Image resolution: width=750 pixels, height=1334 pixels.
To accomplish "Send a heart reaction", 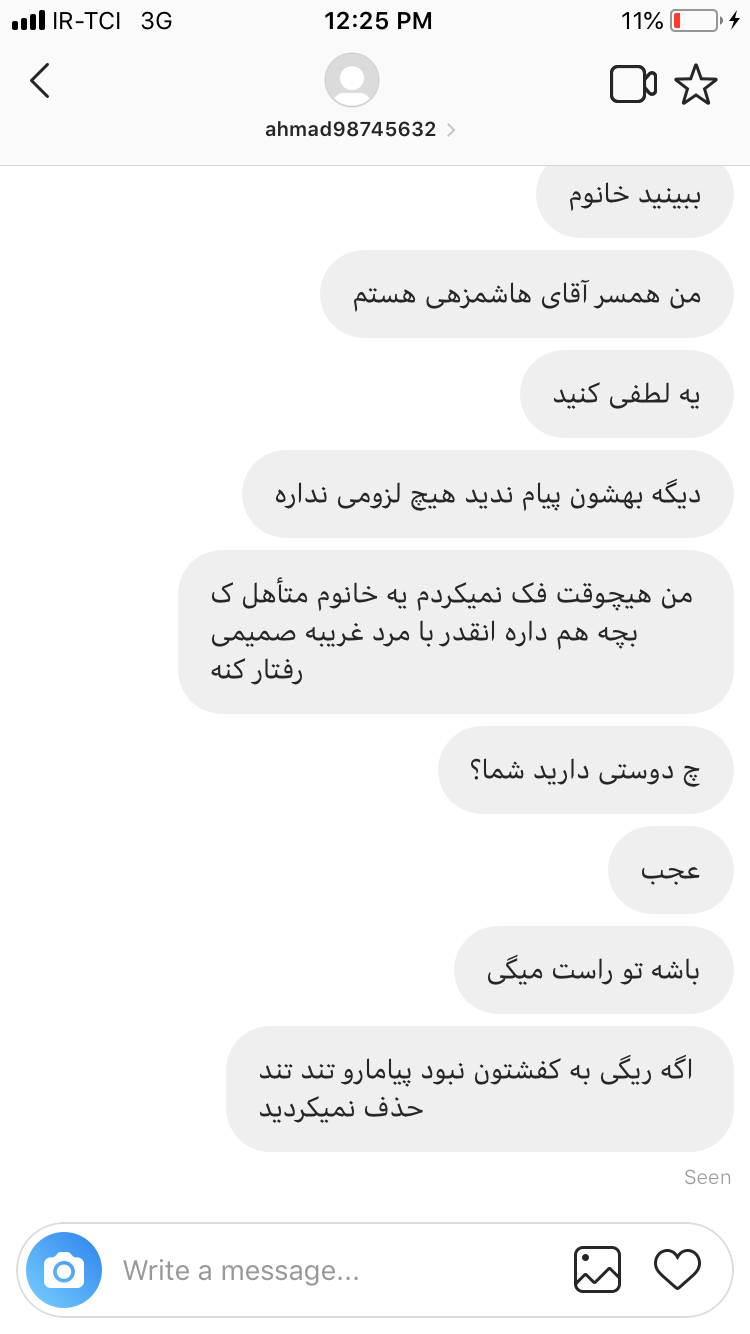I will coord(677,1270).
